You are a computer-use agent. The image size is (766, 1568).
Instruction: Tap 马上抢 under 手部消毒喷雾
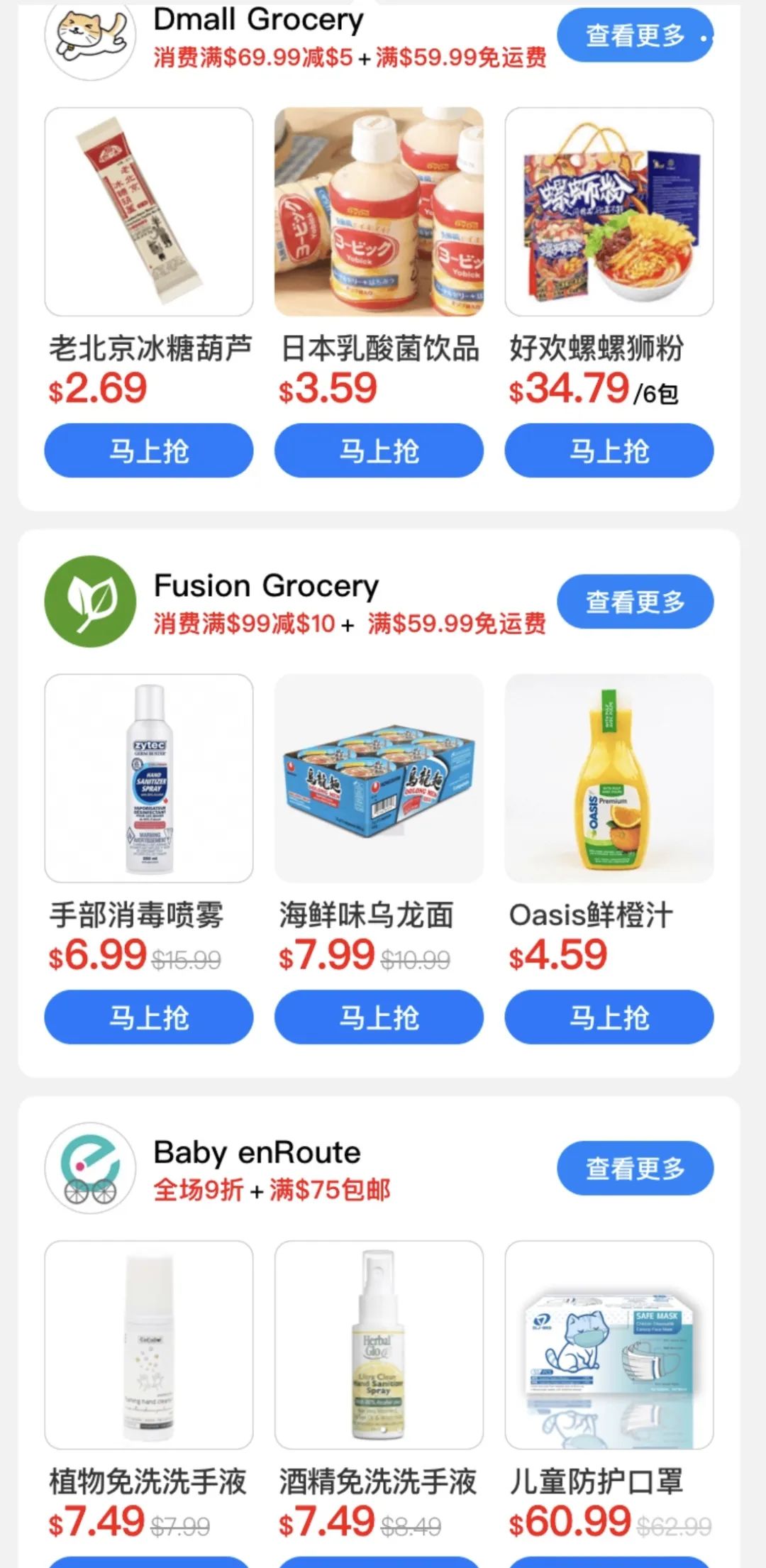(x=148, y=1017)
